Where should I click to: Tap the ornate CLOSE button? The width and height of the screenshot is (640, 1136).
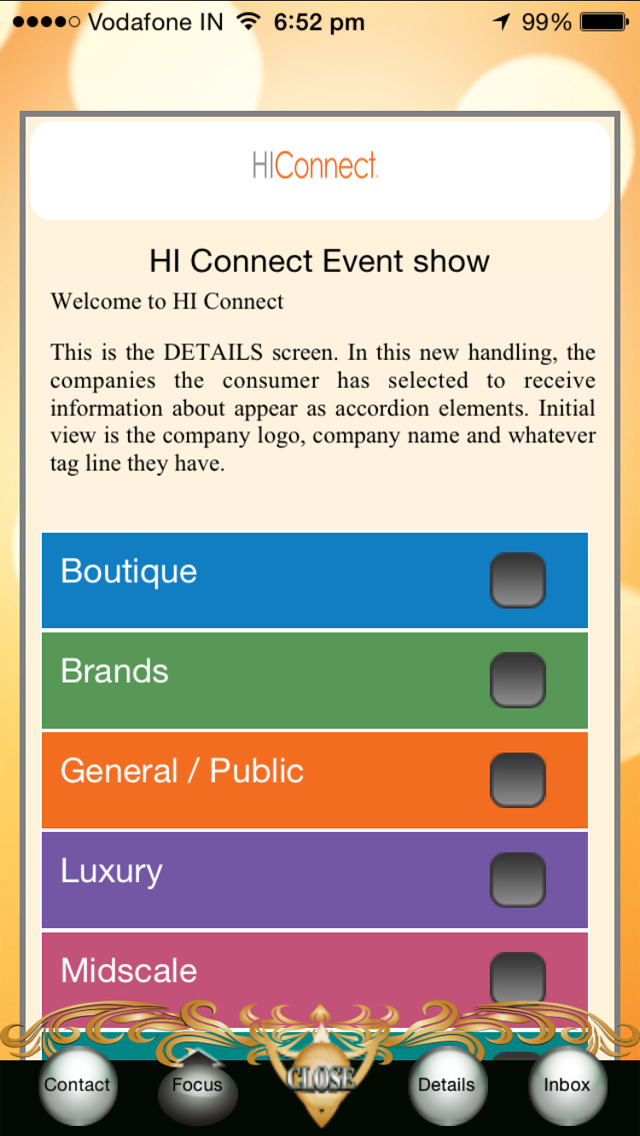320,1078
